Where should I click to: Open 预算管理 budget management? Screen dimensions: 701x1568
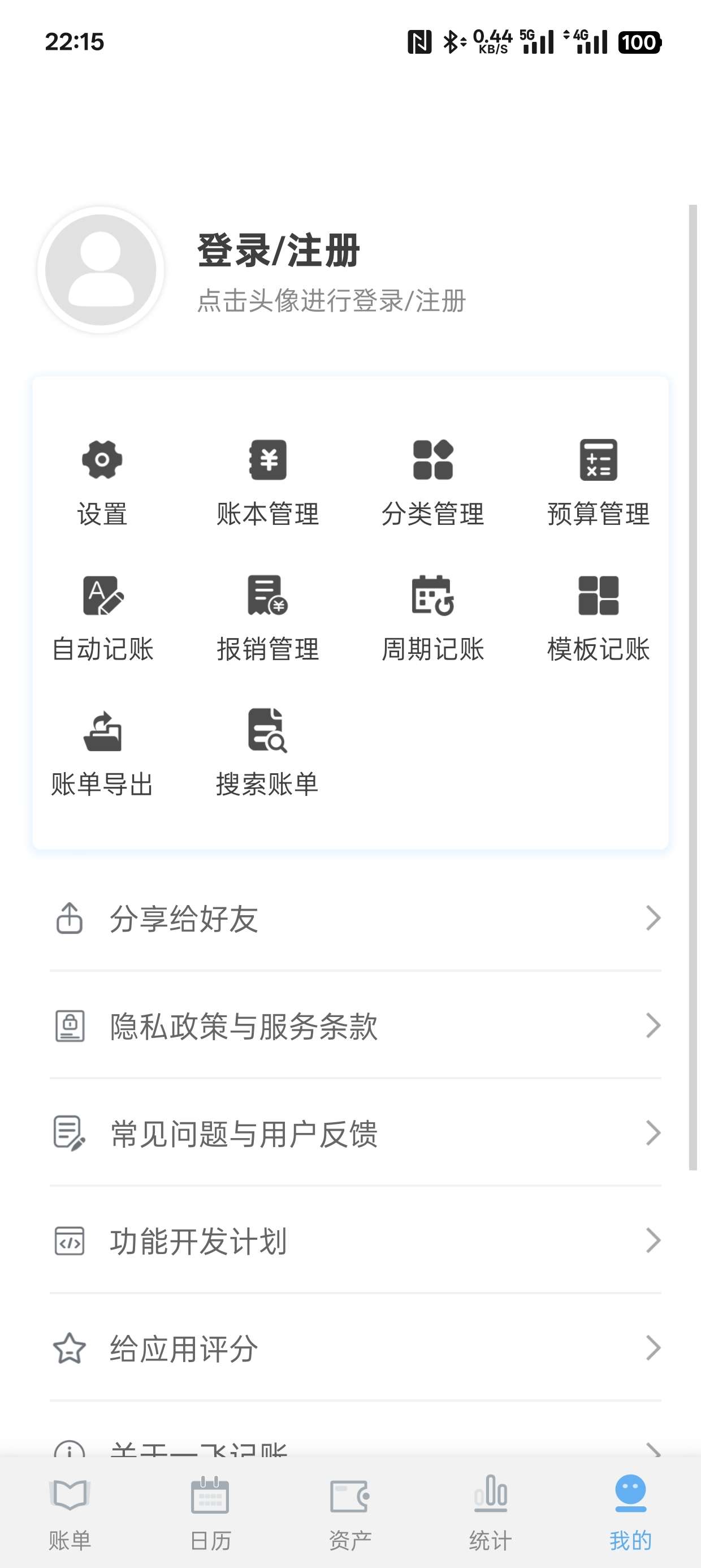pyautogui.click(x=598, y=481)
